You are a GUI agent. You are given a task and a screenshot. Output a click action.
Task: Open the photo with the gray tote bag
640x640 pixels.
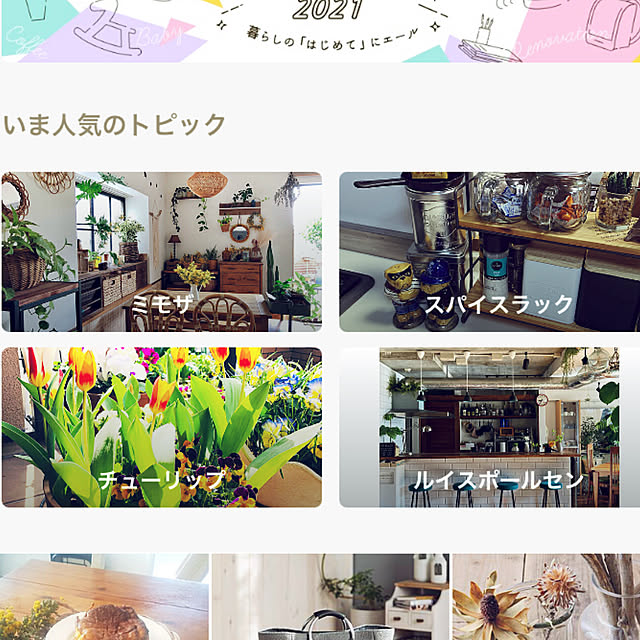tap(330, 597)
